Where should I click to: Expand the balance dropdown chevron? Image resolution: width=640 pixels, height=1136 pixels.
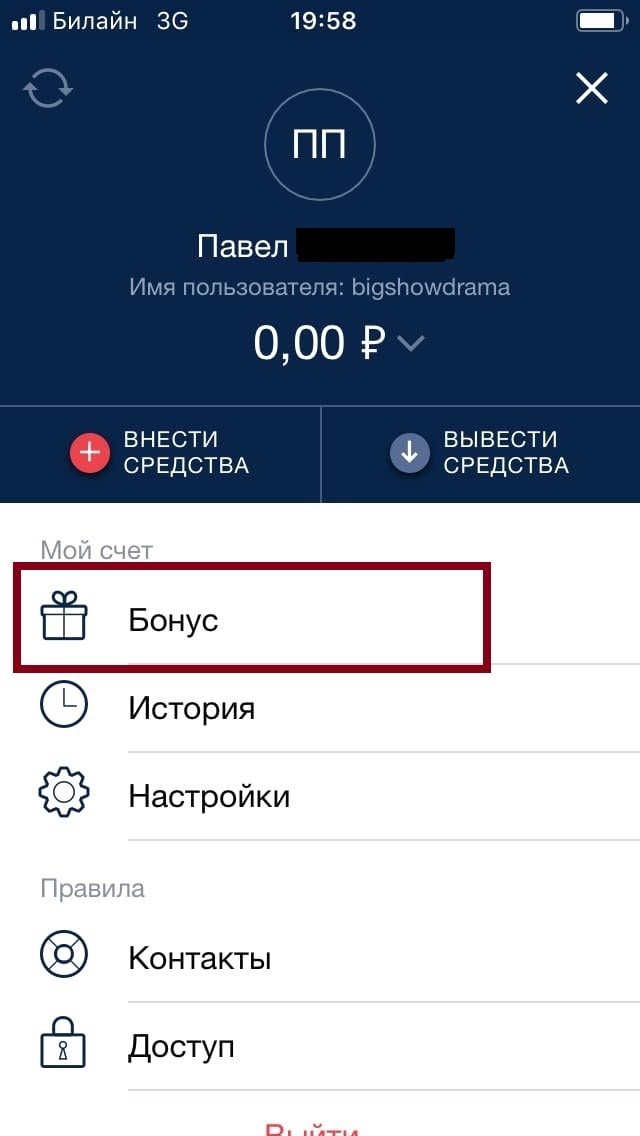411,344
